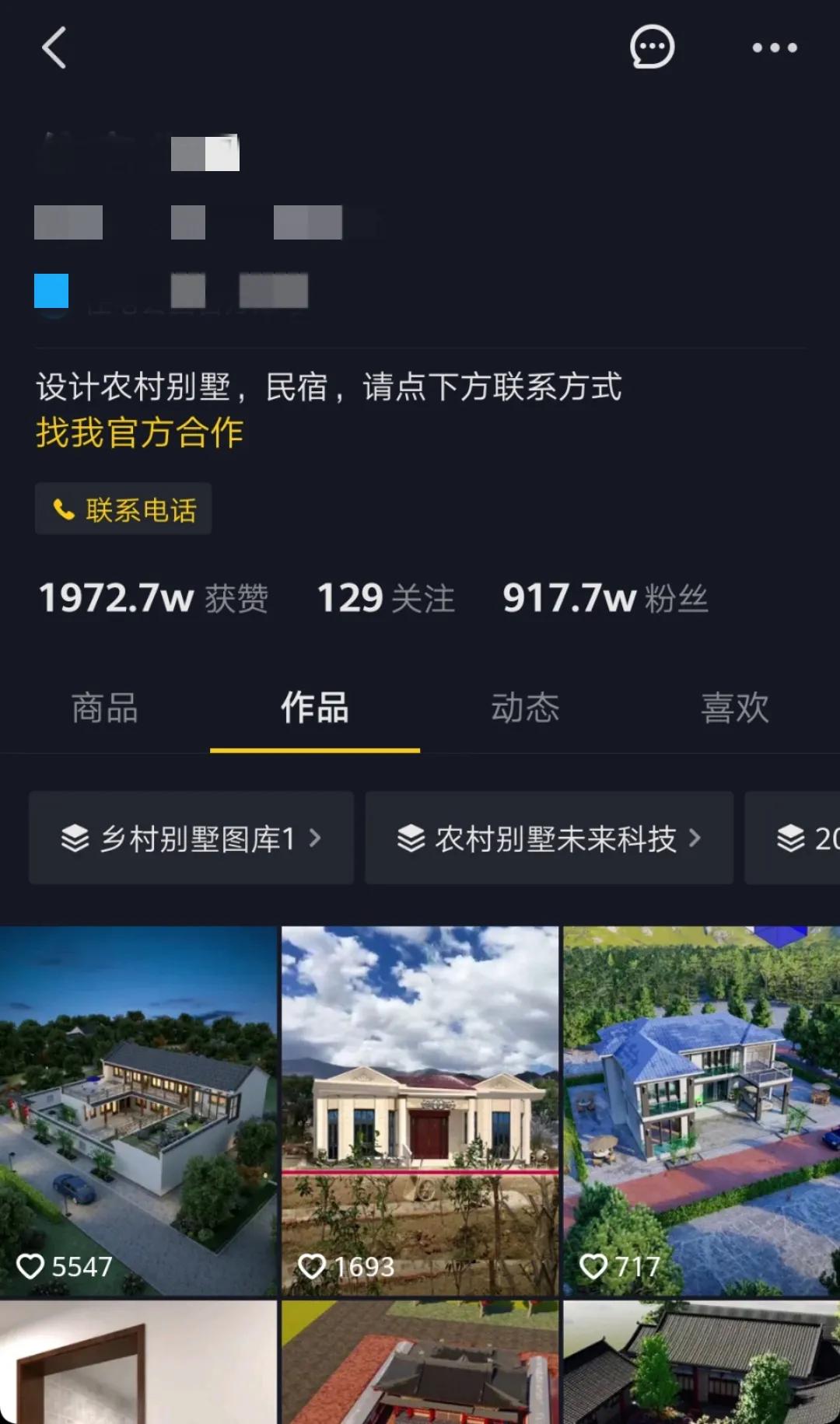
Task: Select the 作品 tab
Action: pyautogui.click(x=315, y=708)
